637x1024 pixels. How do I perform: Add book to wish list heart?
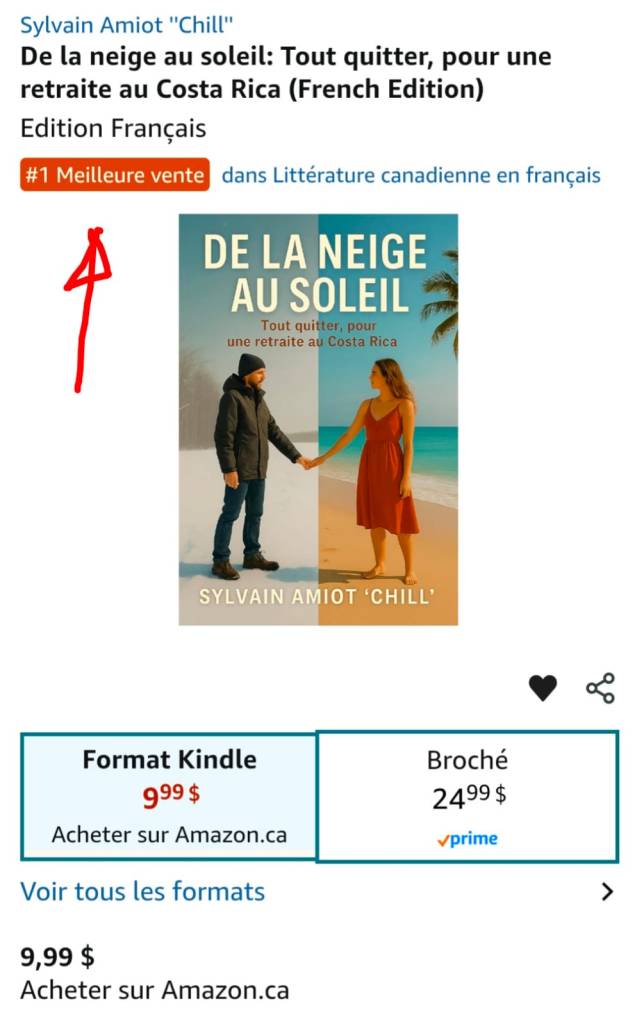click(542, 688)
